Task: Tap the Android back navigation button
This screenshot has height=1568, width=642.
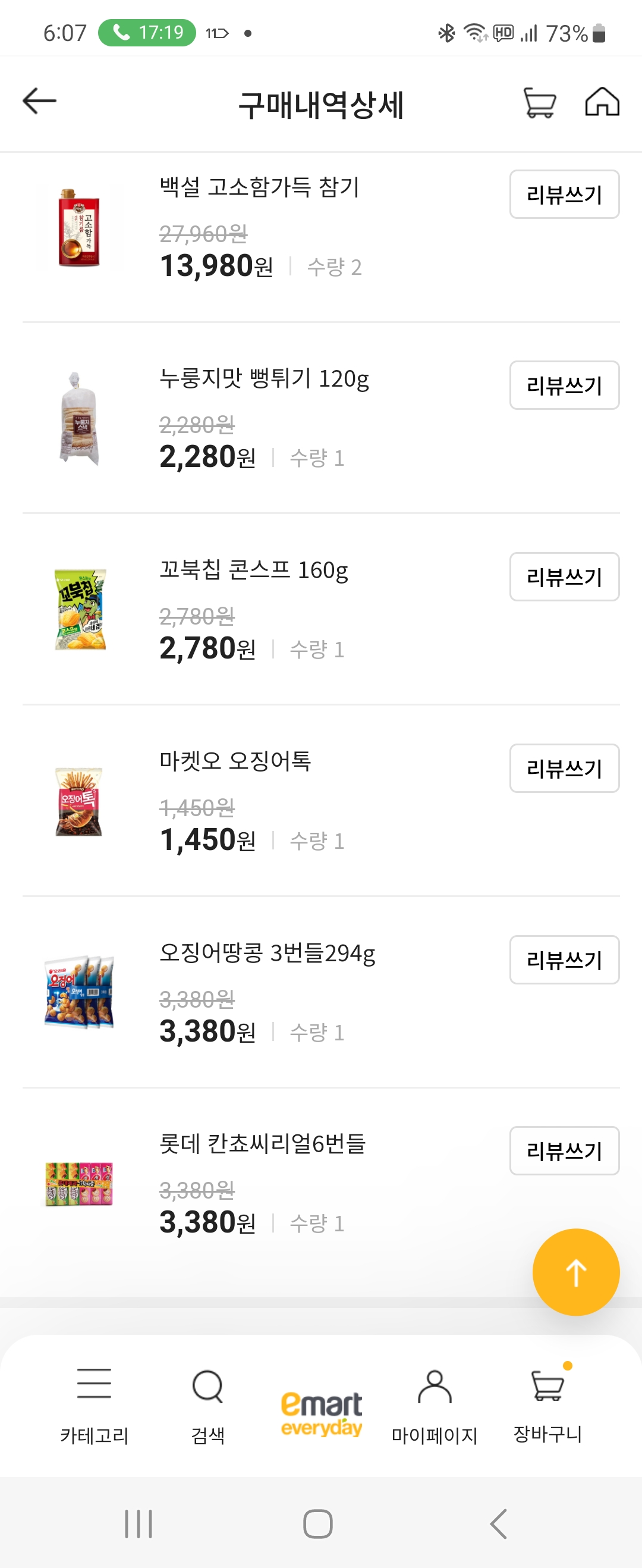Action: 498,1525
